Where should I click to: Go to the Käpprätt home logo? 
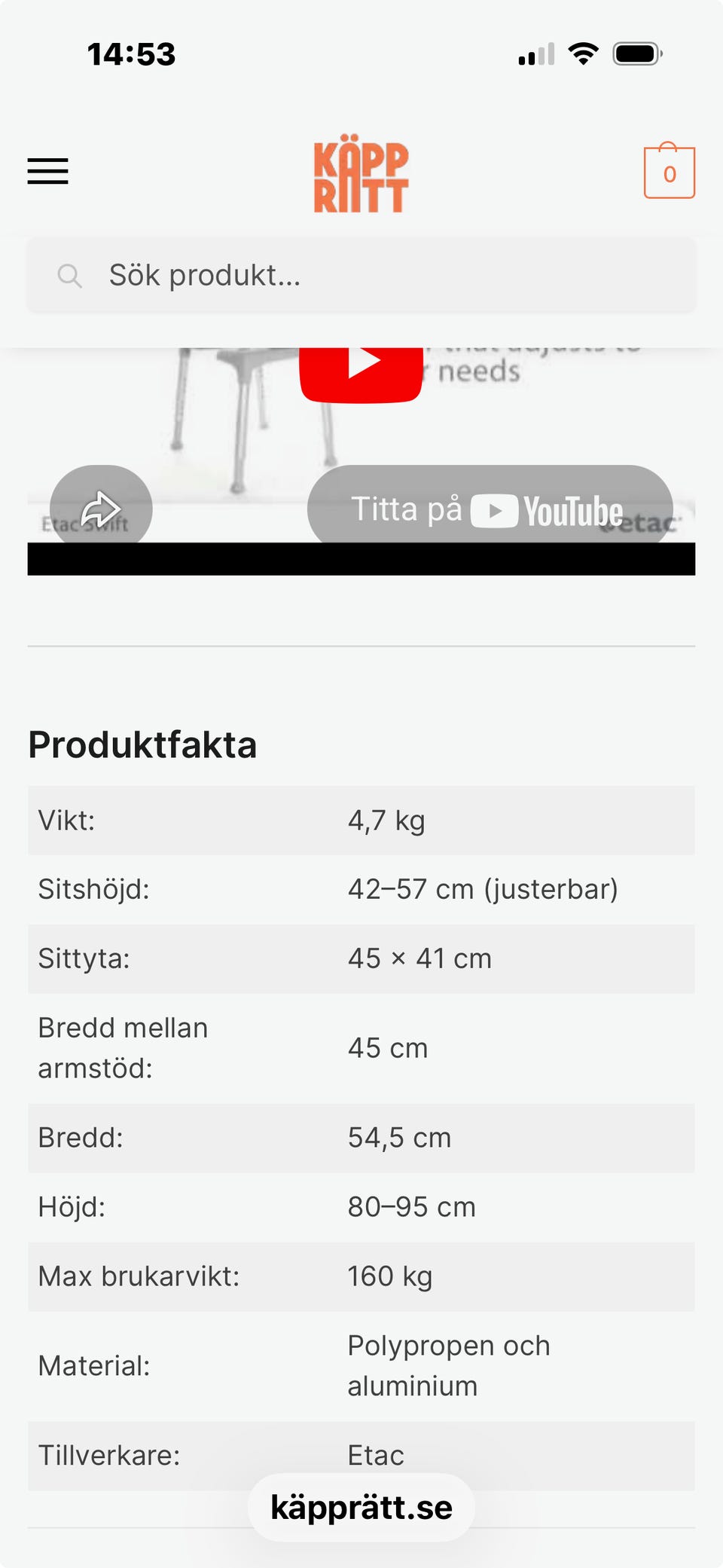click(361, 174)
